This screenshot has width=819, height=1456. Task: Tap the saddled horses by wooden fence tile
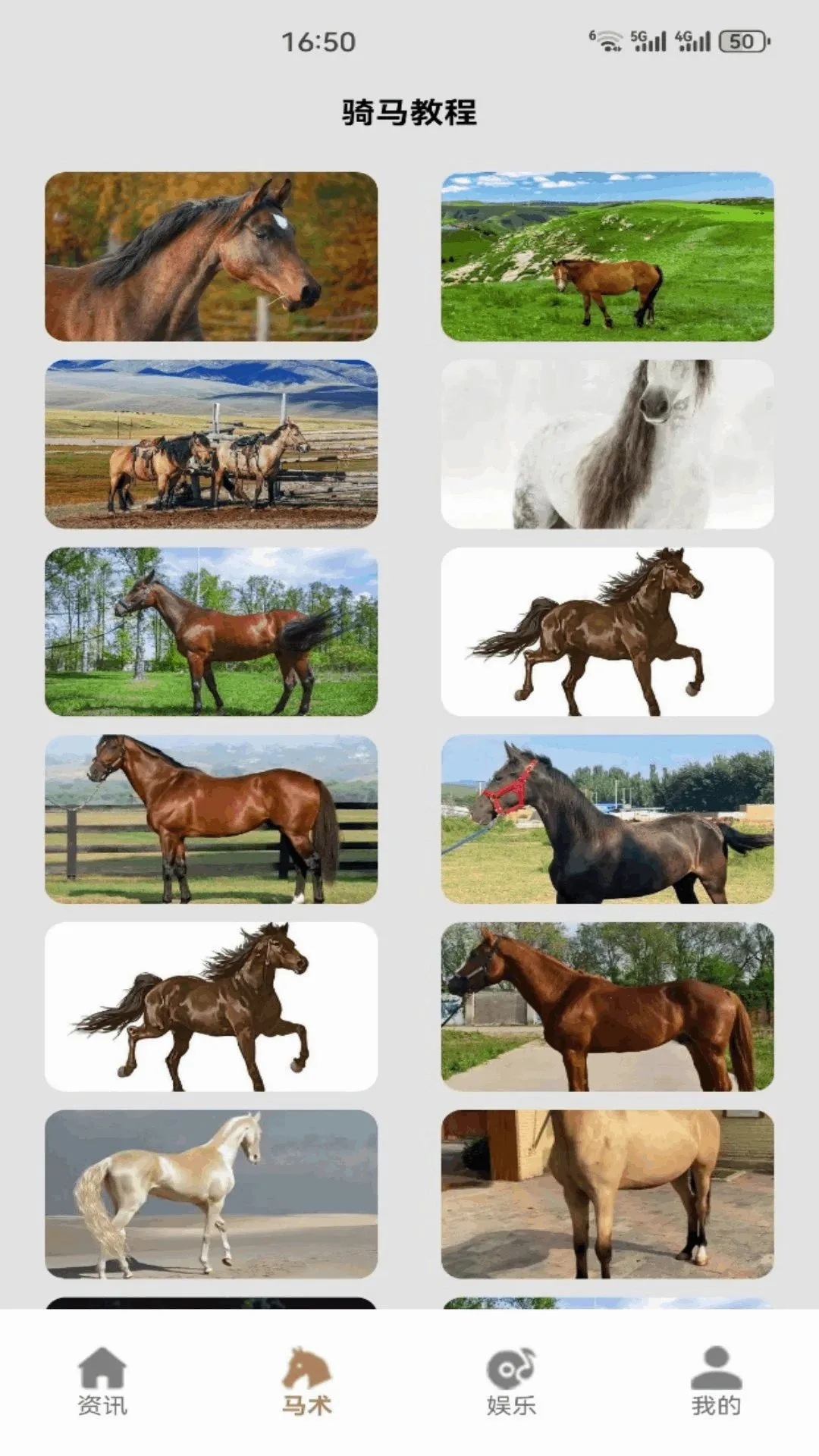click(x=211, y=444)
